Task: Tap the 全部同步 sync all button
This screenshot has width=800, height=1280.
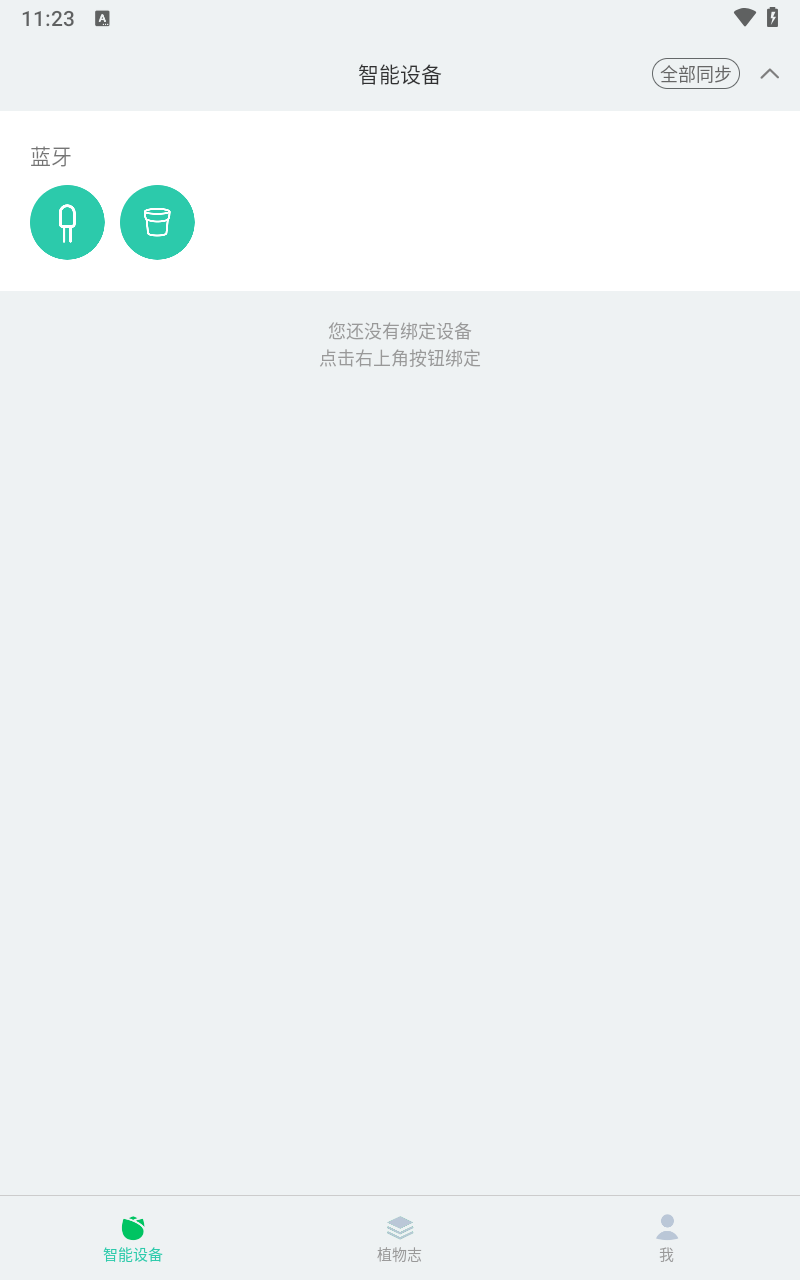Action: point(696,74)
